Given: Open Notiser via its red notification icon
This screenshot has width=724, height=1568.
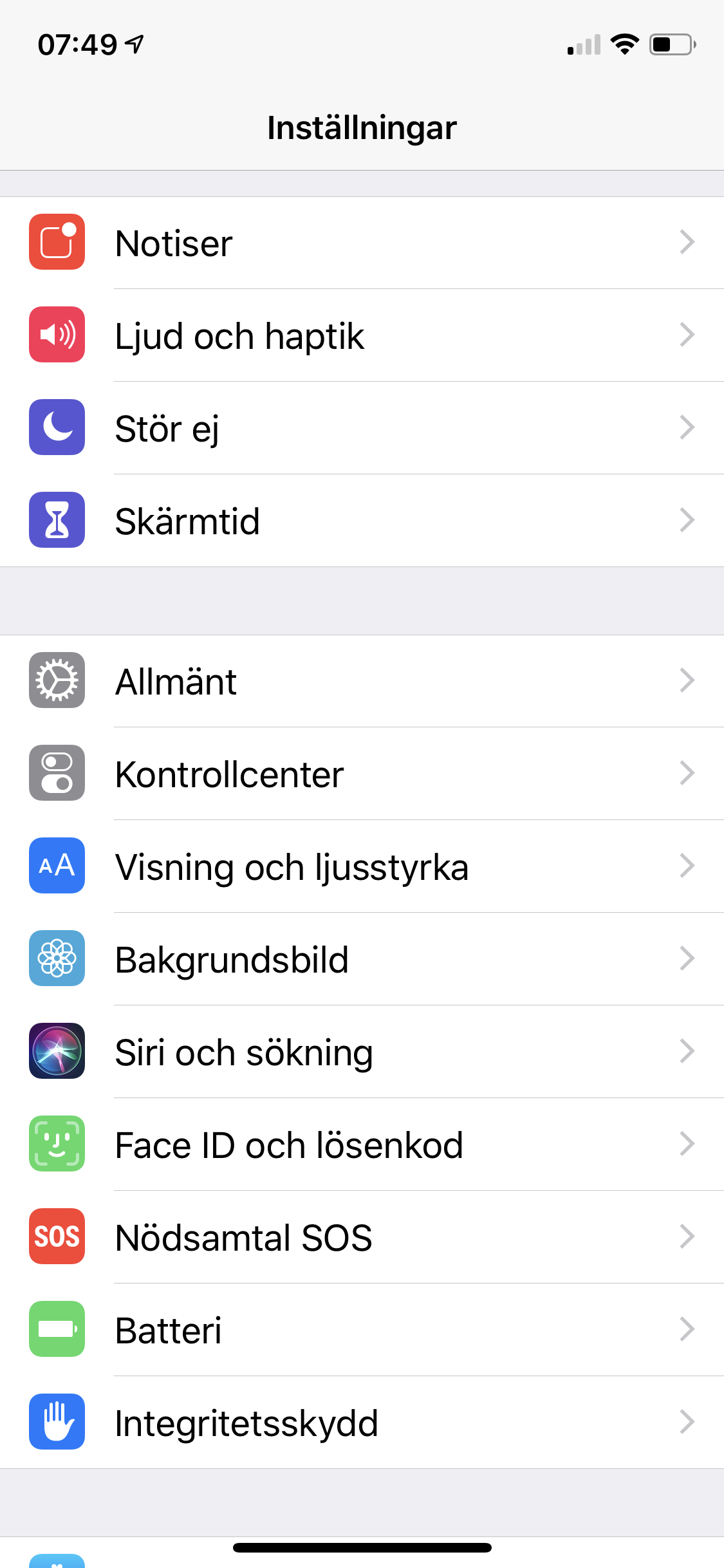Looking at the screenshot, I should 57,243.
